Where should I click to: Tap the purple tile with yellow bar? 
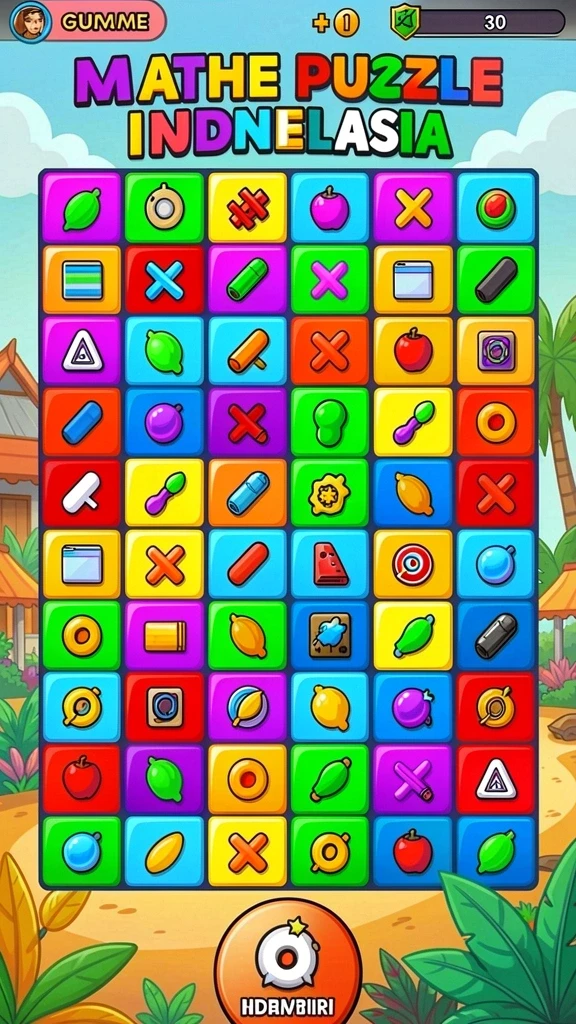(165, 636)
